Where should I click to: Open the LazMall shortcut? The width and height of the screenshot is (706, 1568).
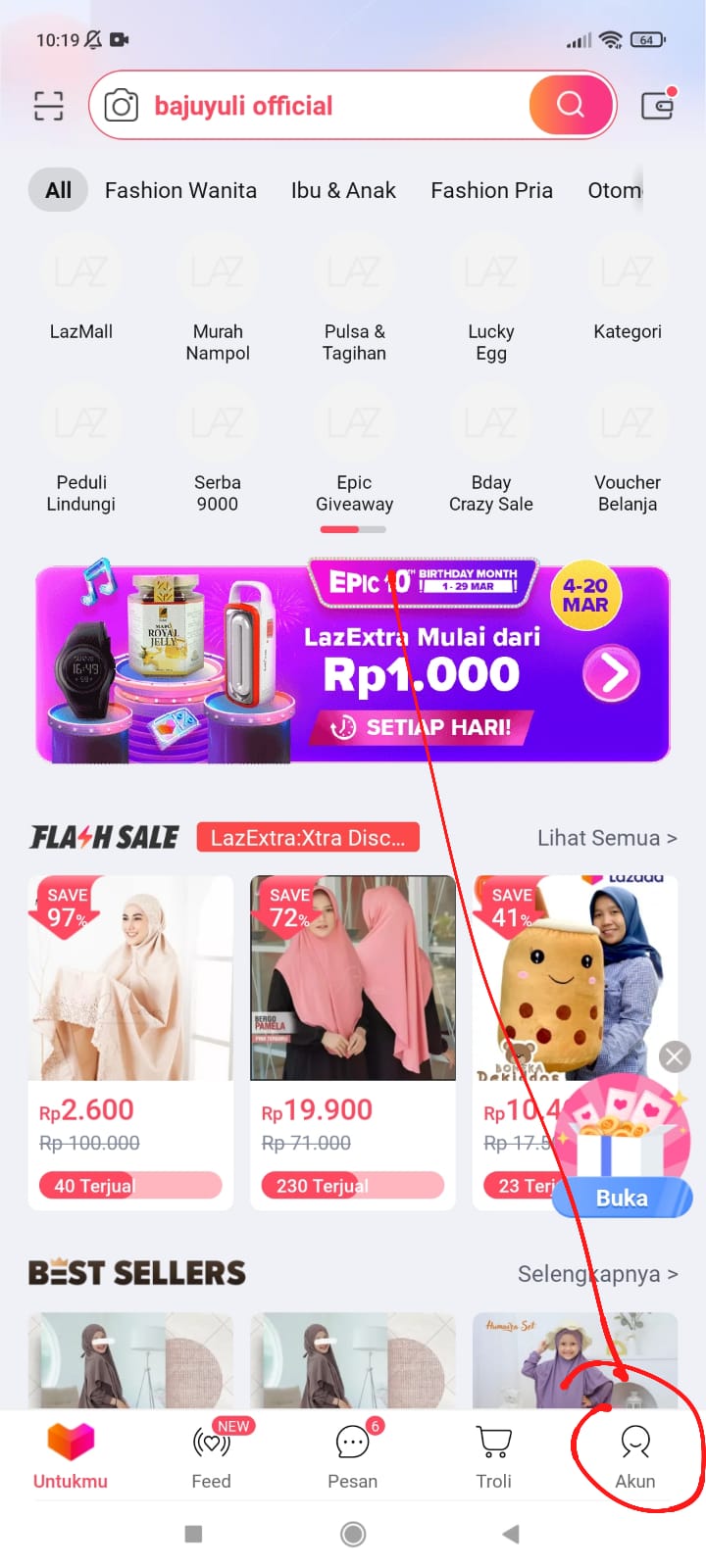coord(81,294)
